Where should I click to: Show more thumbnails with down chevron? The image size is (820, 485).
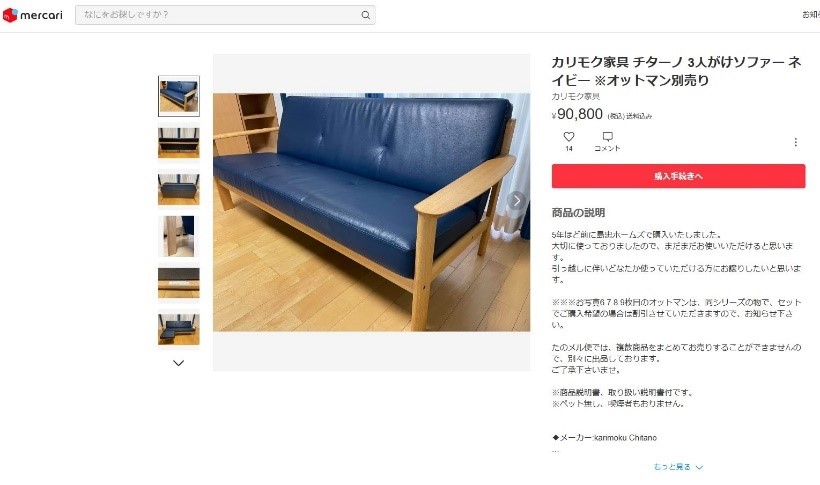point(178,363)
